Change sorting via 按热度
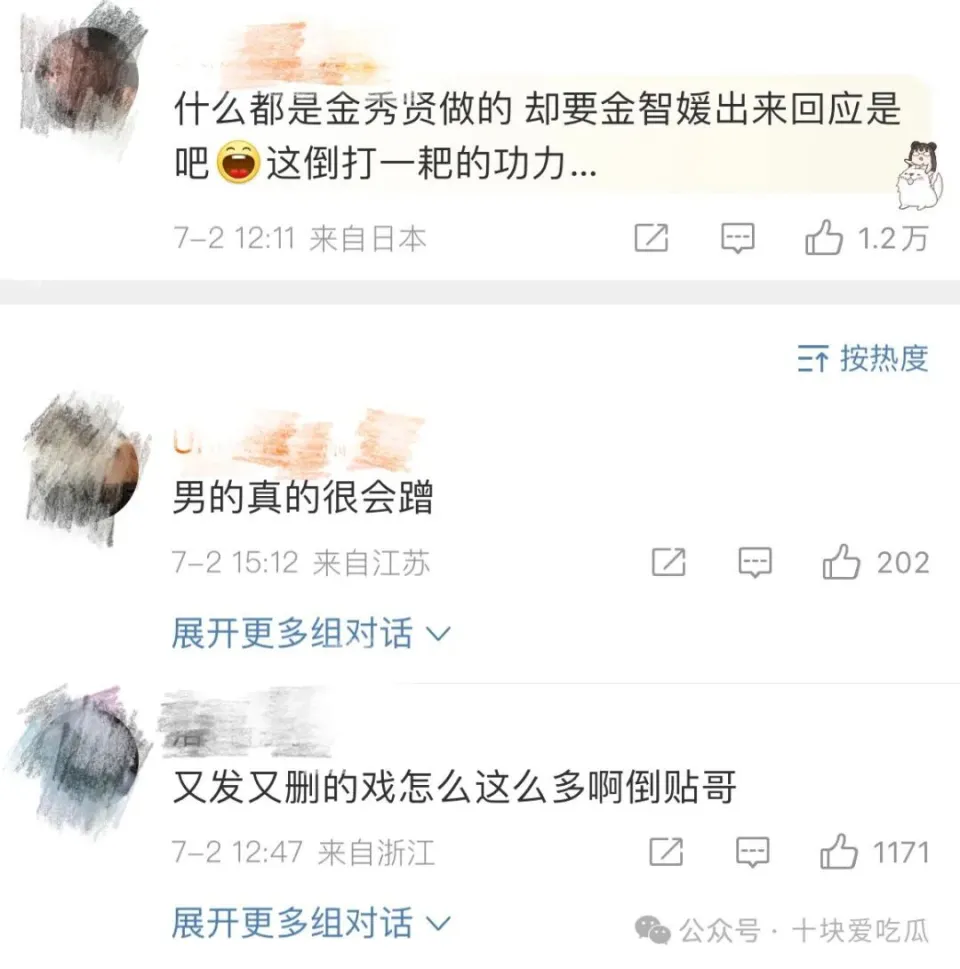Image resolution: width=960 pixels, height=969 pixels. [864, 358]
